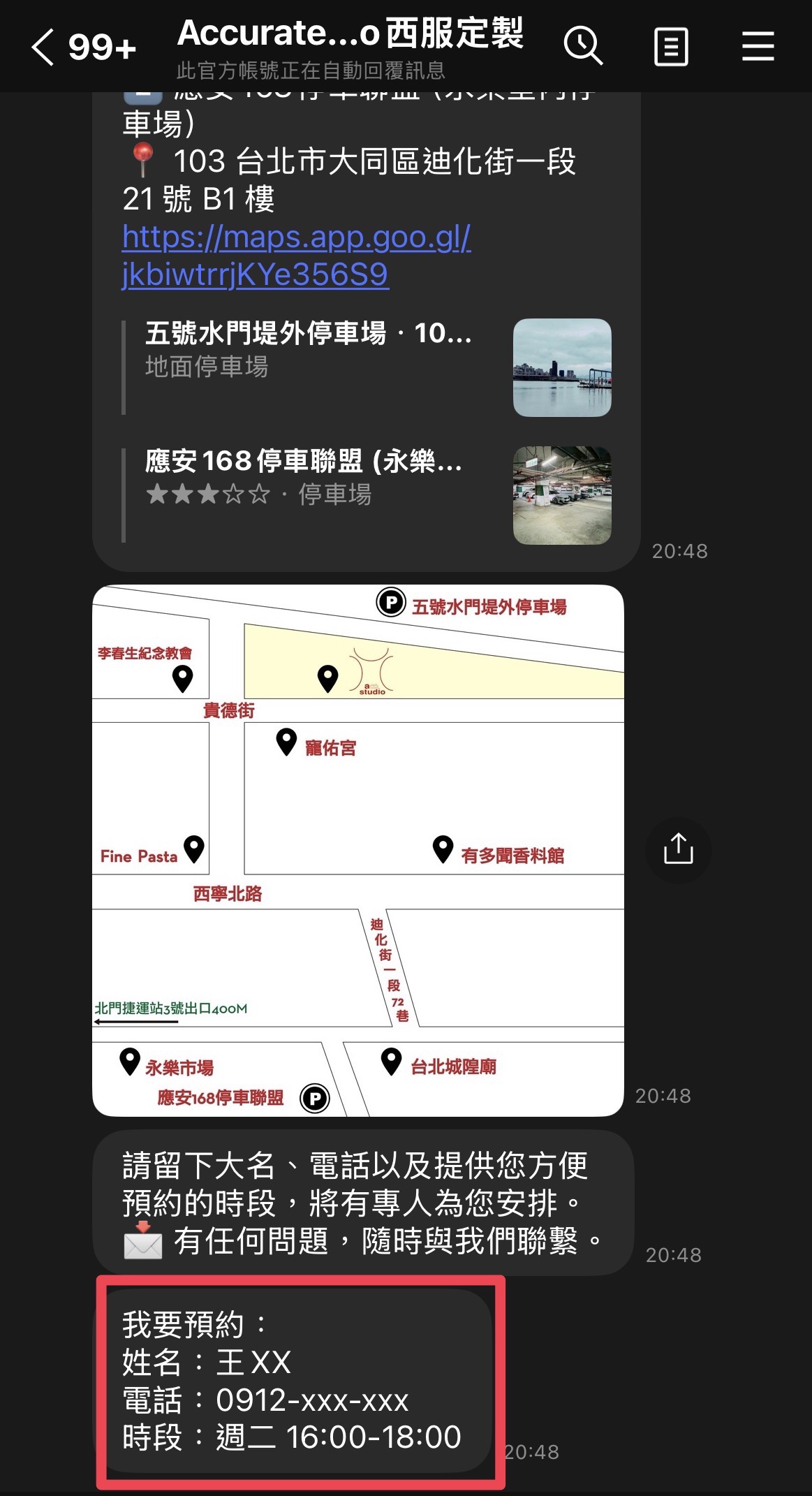The height and width of the screenshot is (1496, 812).
Task: Search within this chat
Action: [583, 47]
